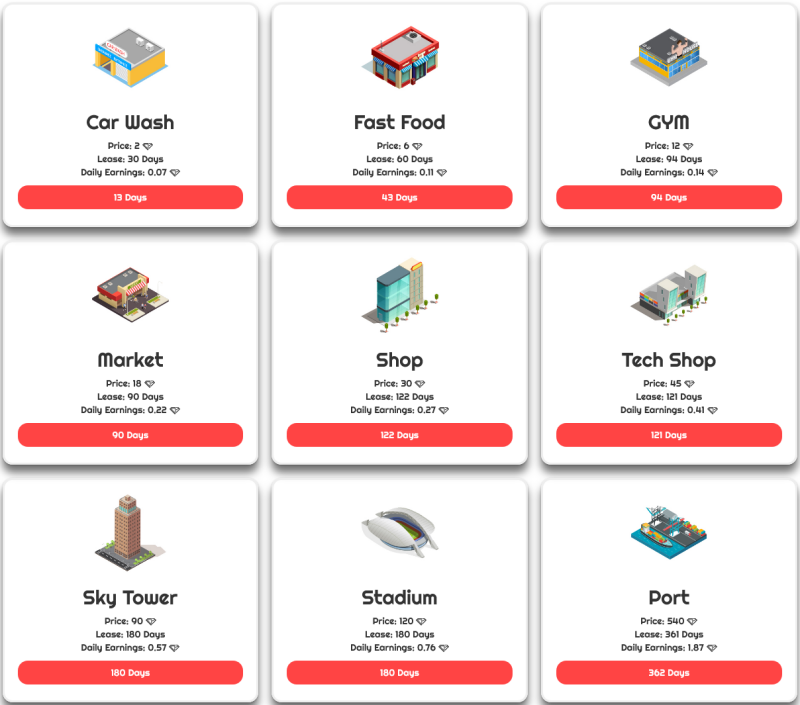The width and height of the screenshot is (800, 705).
Task: Tap the 362 Days button under Port
Action: (x=669, y=672)
